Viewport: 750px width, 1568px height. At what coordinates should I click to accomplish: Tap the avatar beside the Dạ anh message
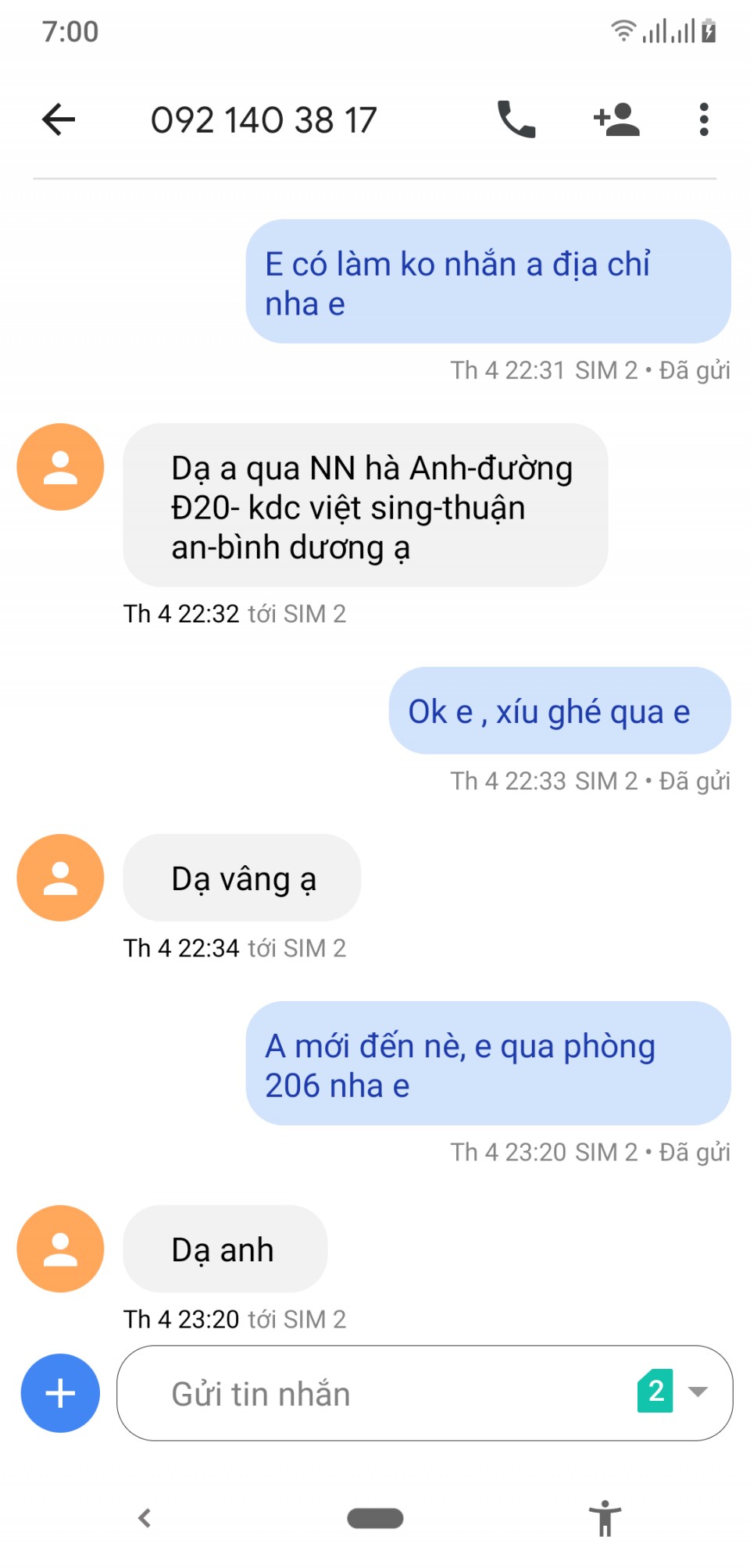(60, 1249)
